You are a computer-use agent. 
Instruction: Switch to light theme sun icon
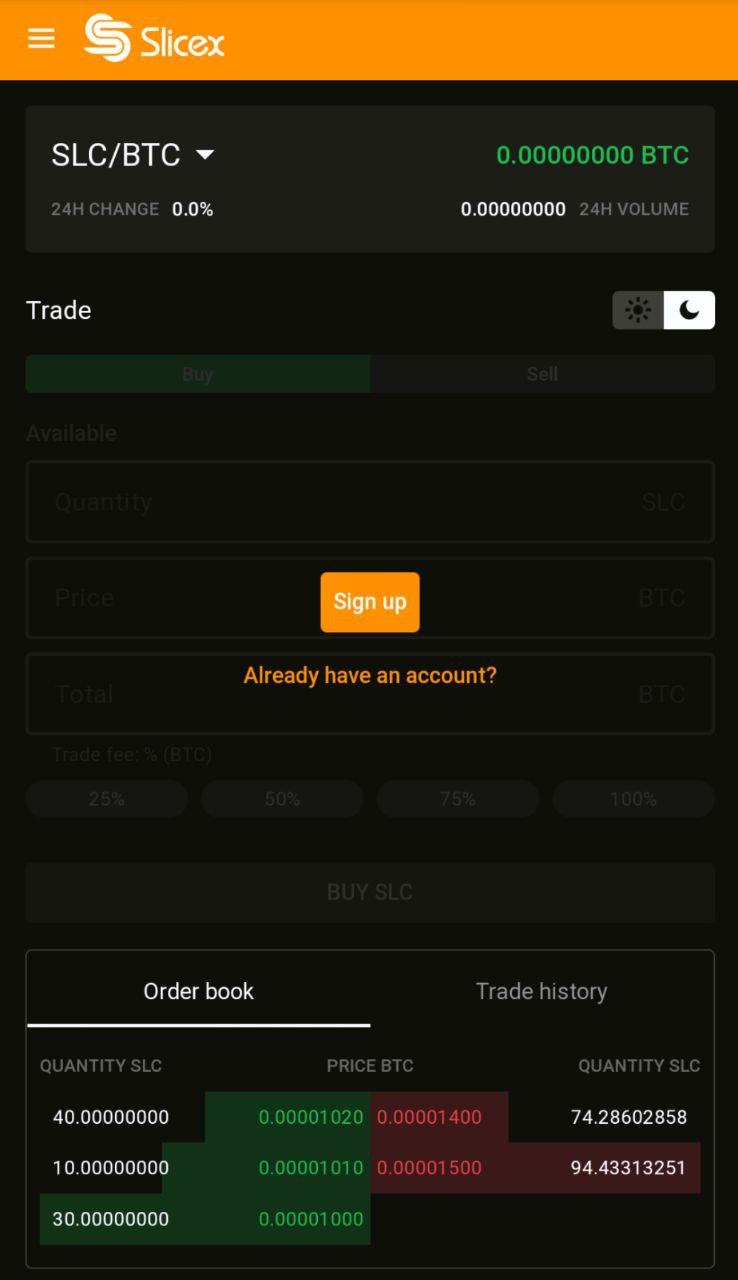pos(638,310)
